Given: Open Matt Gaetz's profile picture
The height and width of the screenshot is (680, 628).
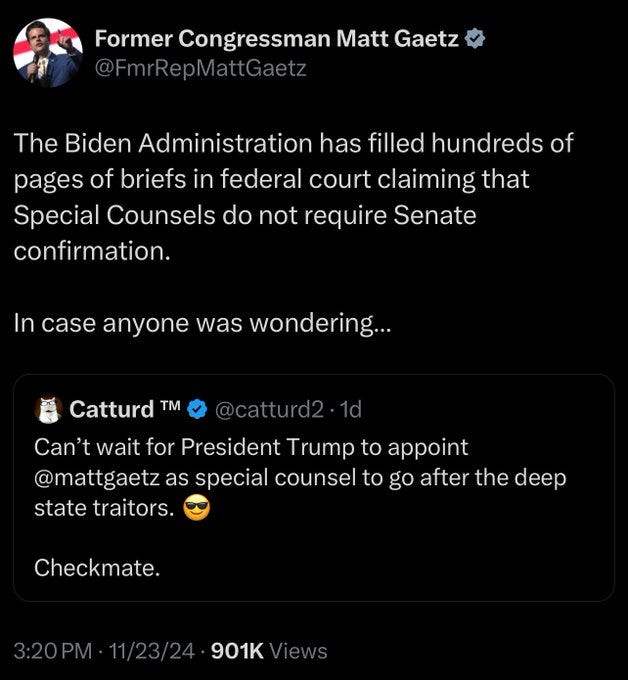Looking at the screenshot, I should click(48, 53).
